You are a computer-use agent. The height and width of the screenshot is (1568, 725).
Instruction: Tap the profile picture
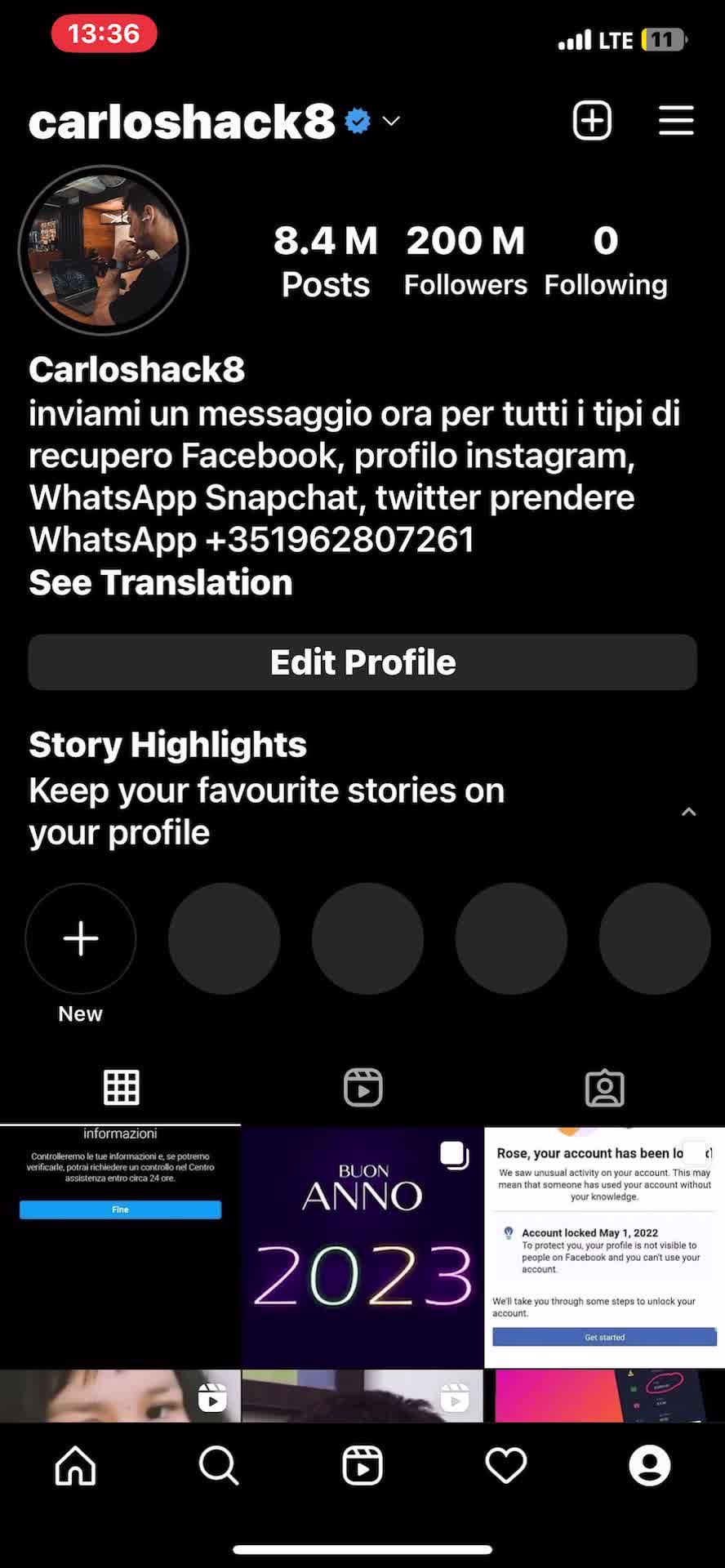click(104, 251)
